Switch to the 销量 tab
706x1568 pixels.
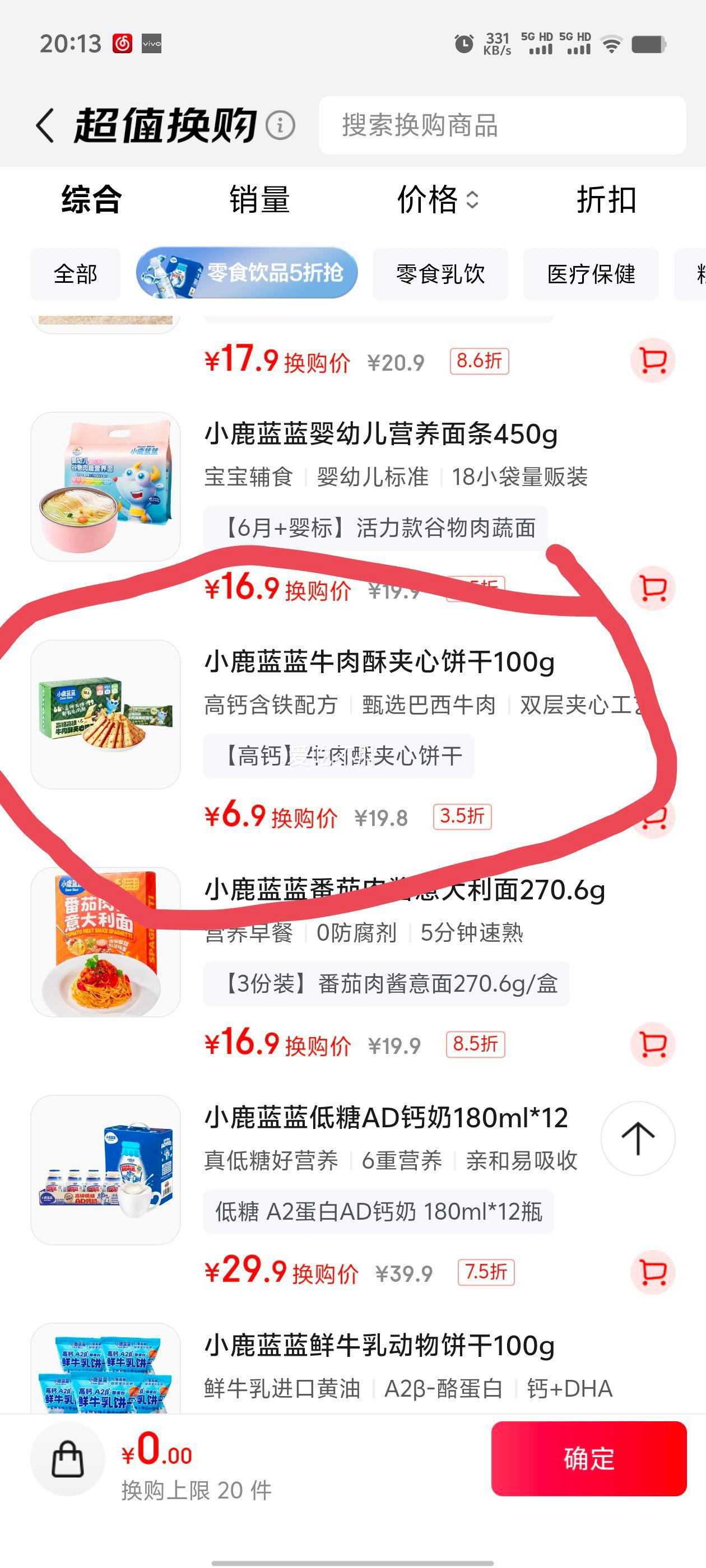[x=258, y=201]
